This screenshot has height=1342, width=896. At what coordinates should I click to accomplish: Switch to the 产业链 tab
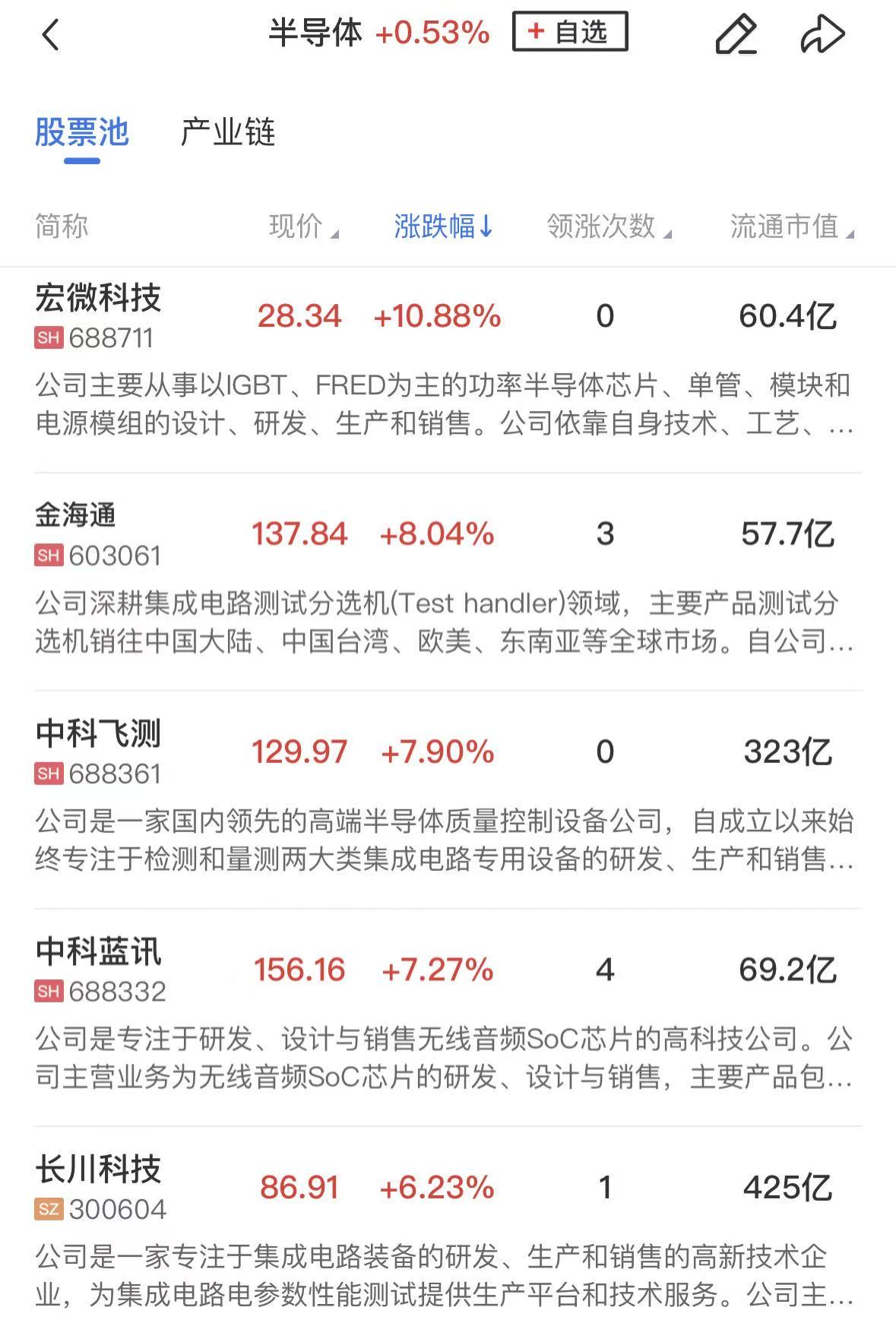pyautogui.click(x=227, y=133)
